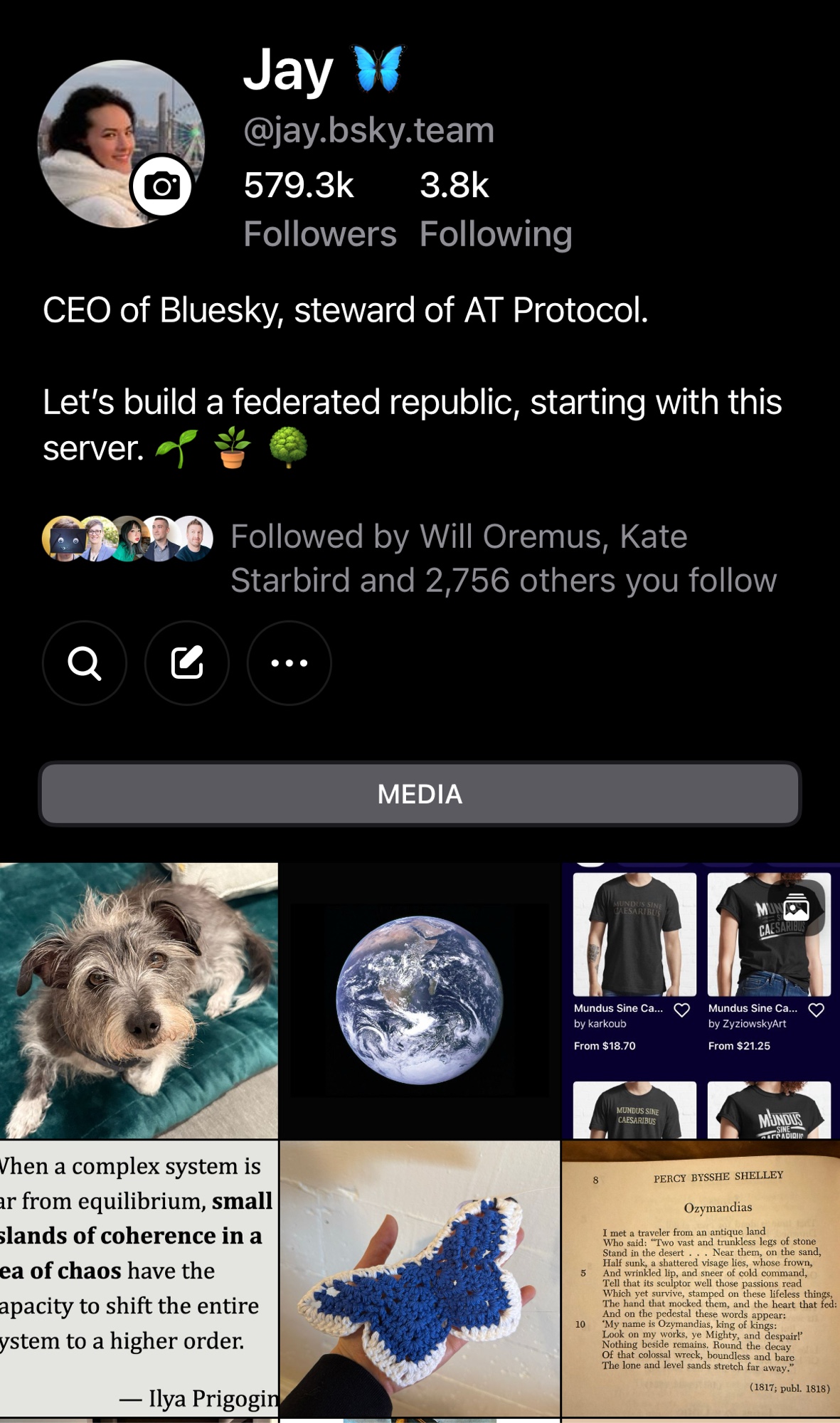Image resolution: width=840 pixels, height=1423 pixels.
Task: Open the Earth photo tile
Action: 420,1000
